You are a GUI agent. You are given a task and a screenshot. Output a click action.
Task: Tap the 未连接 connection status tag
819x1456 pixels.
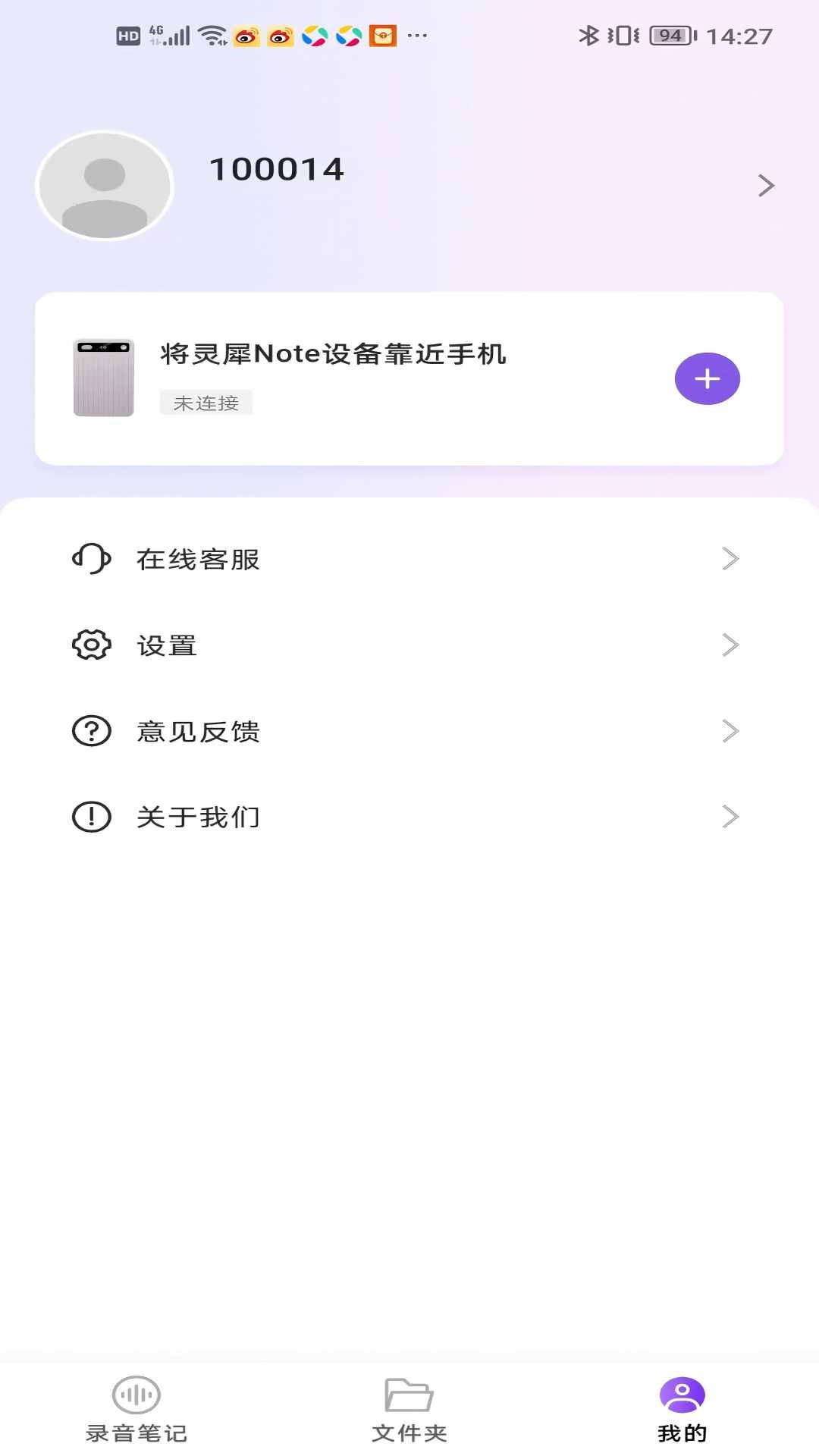pyautogui.click(x=207, y=403)
